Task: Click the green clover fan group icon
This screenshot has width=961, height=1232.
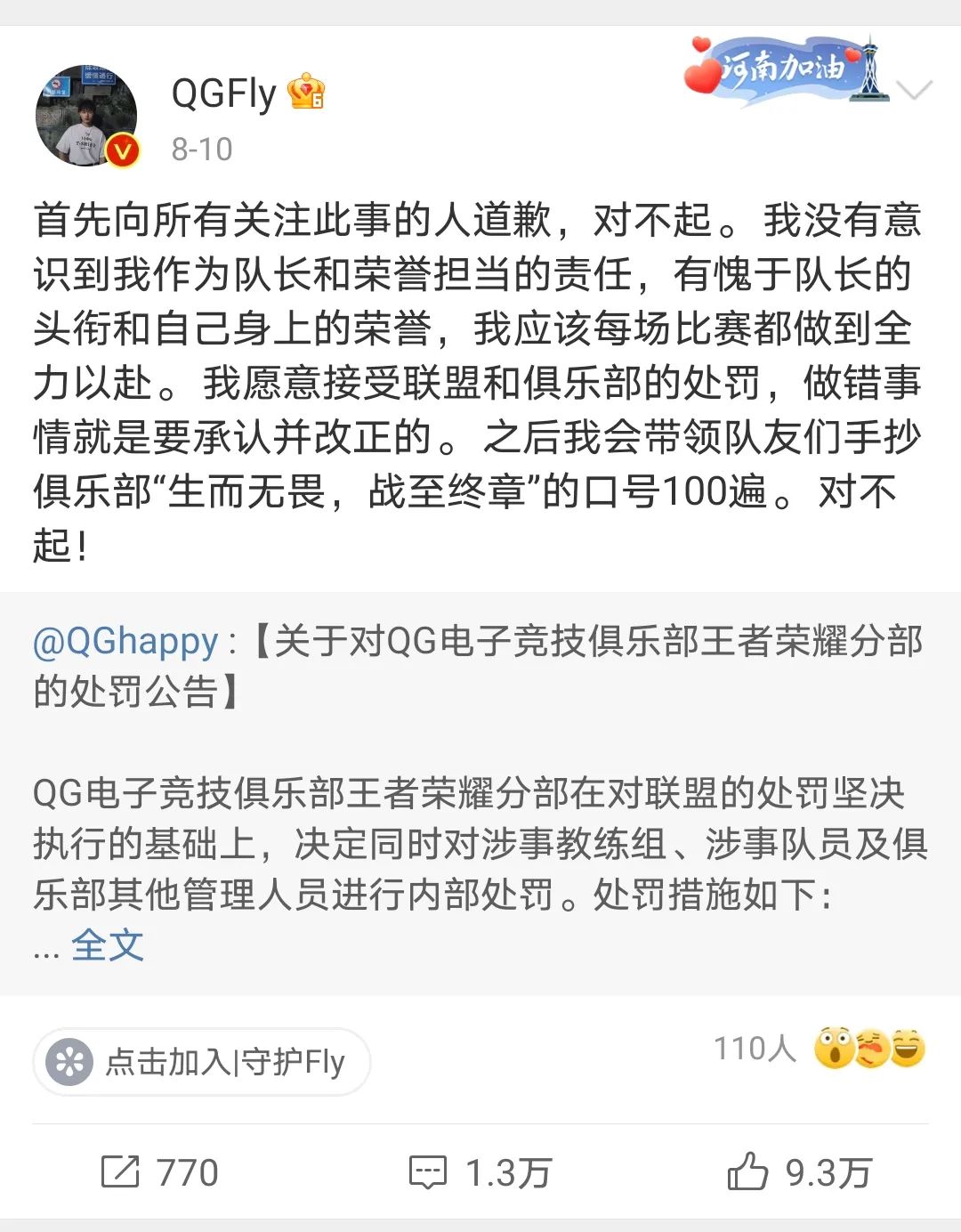Action: pyautogui.click(x=67, y=1060)
